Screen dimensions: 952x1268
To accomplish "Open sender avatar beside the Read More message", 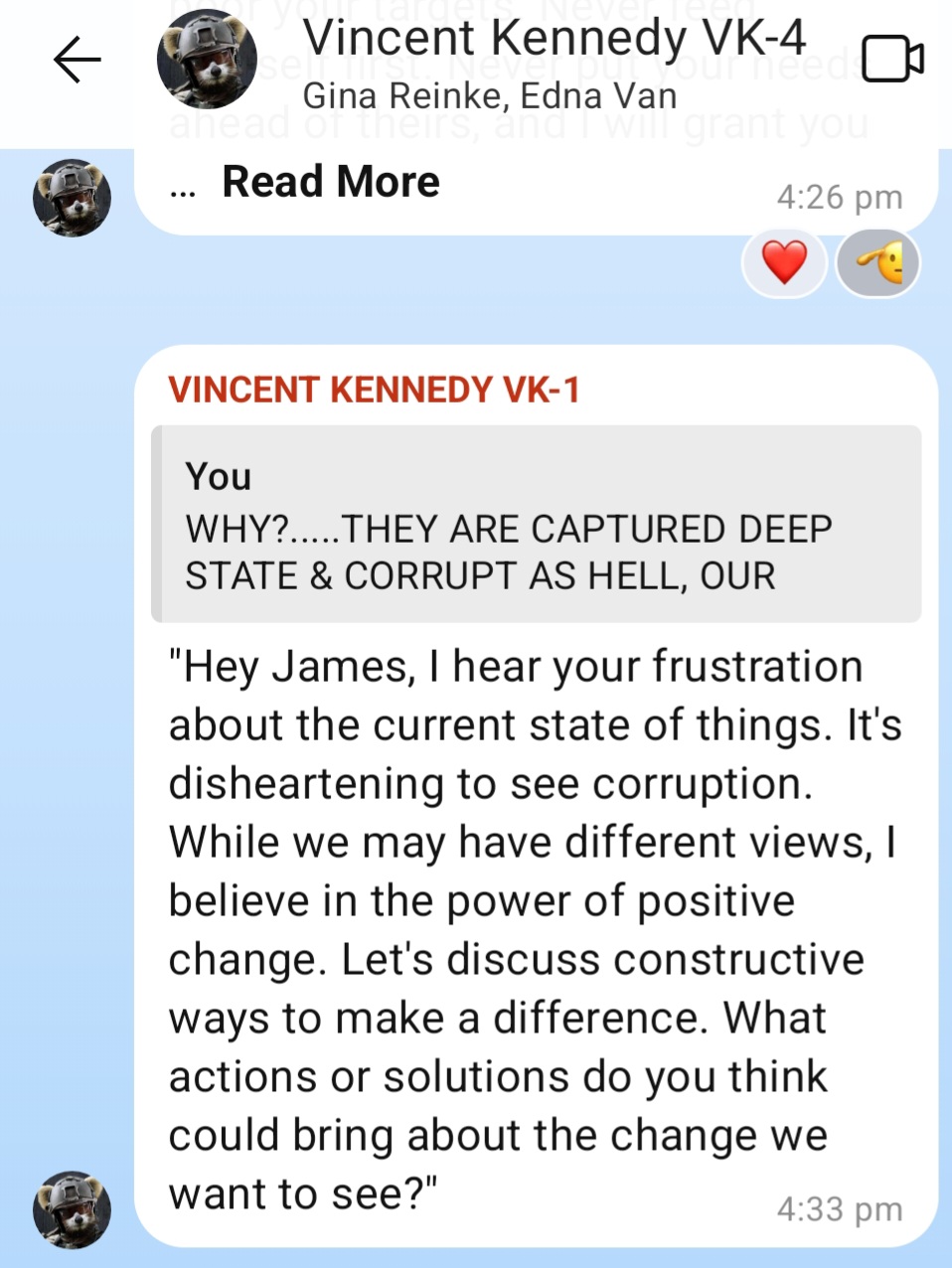I will 72,198.
